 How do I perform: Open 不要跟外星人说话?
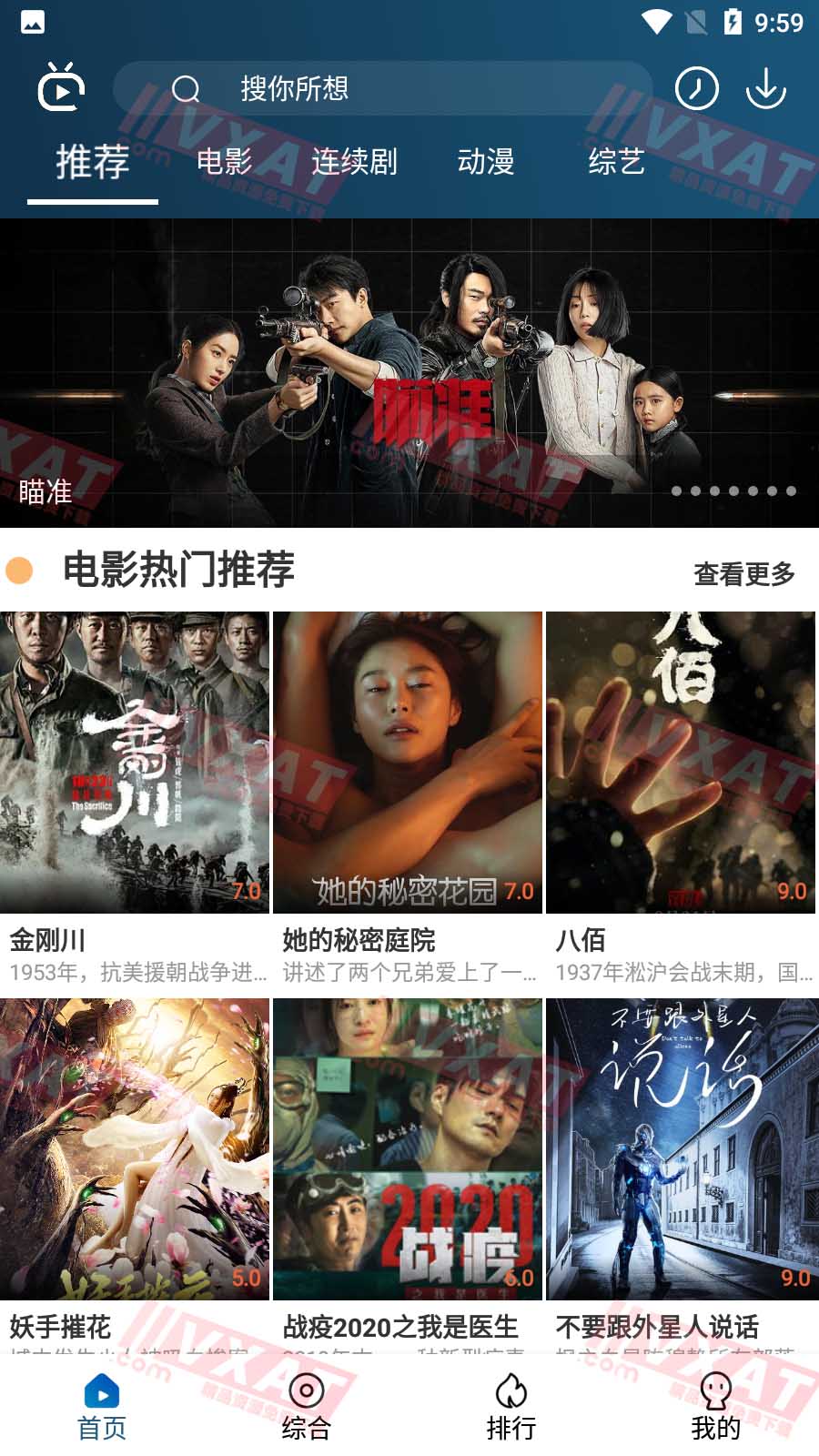coord(681,1149)
